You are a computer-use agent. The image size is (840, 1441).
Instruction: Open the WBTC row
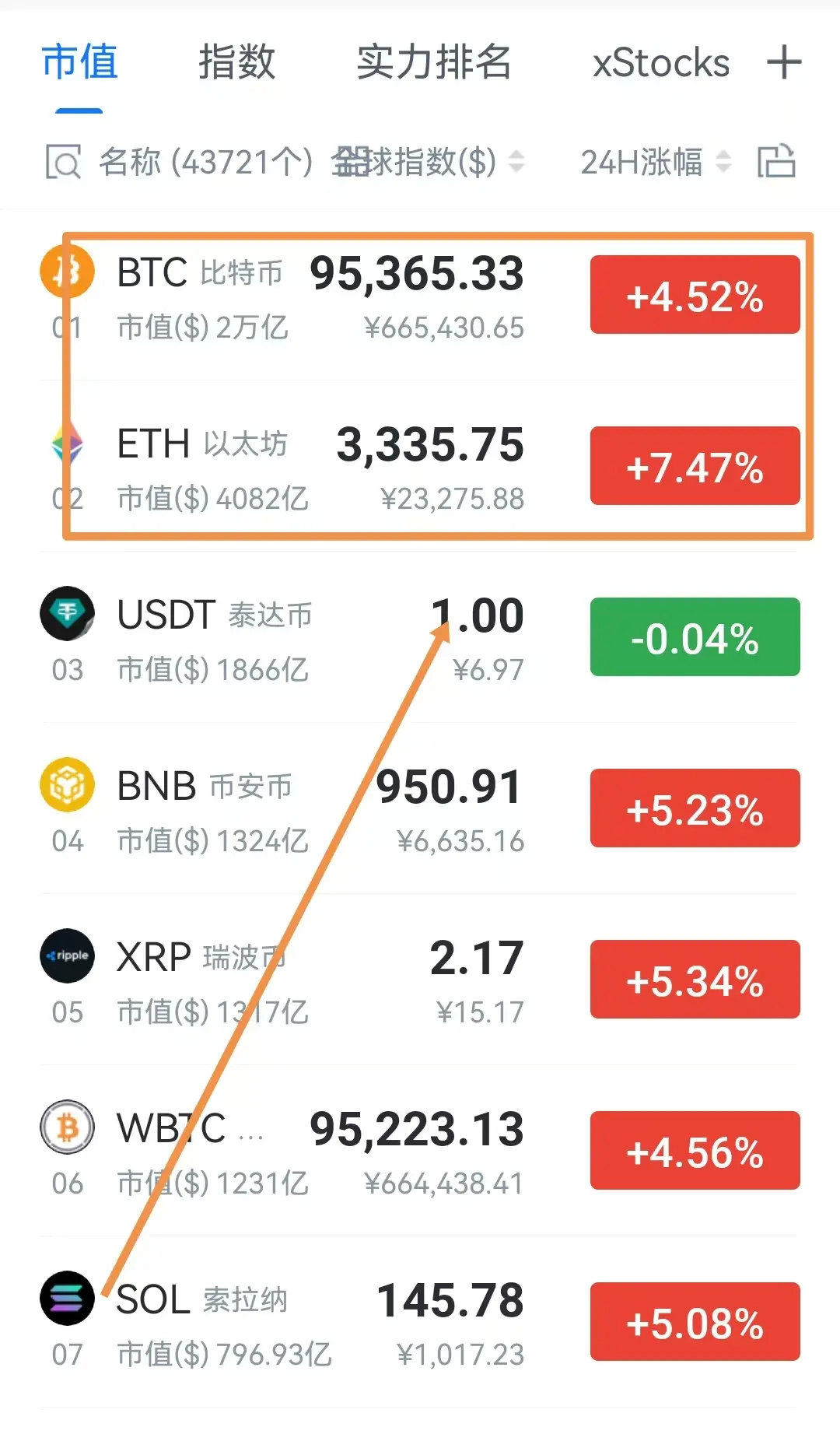coord(420,1152)
